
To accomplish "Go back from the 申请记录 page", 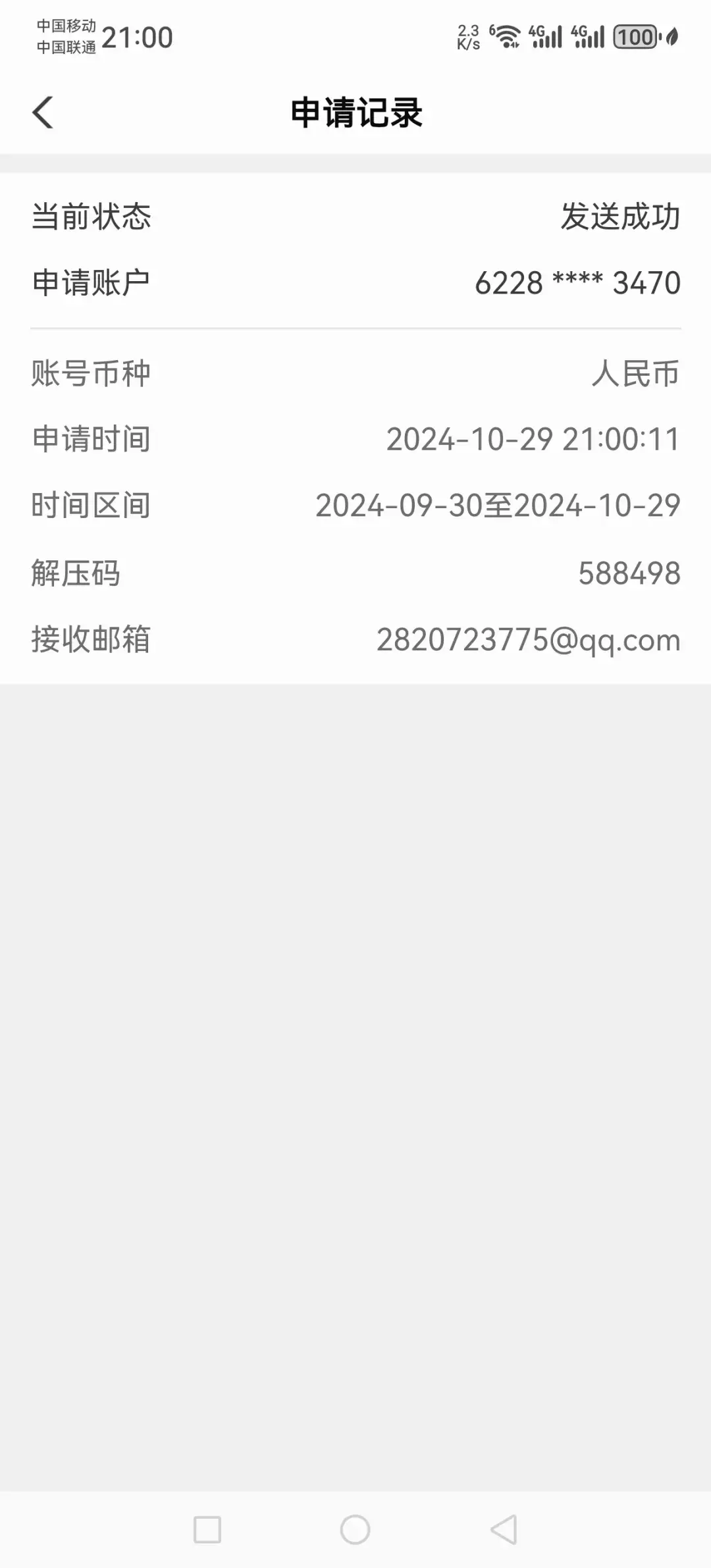I will 43,112.
